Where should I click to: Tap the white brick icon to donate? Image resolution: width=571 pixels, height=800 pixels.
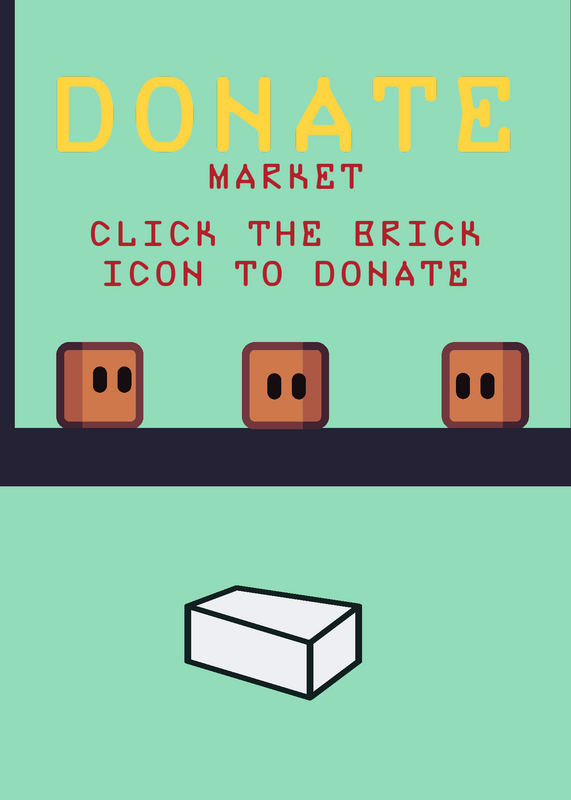click(x=273, y=643)
